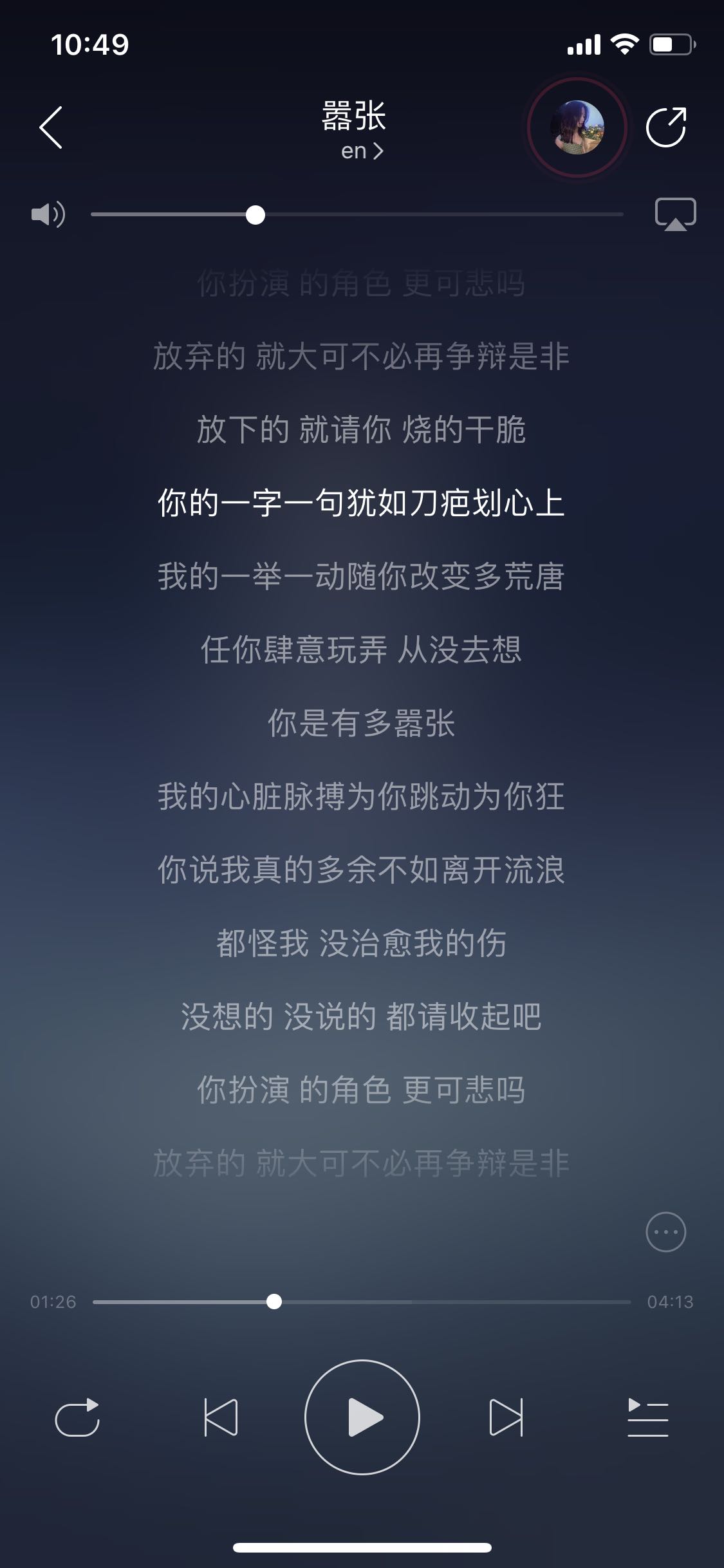724x1568 pixels.
Task: Open the three-dot more options button
Action: coord(665,1232)
